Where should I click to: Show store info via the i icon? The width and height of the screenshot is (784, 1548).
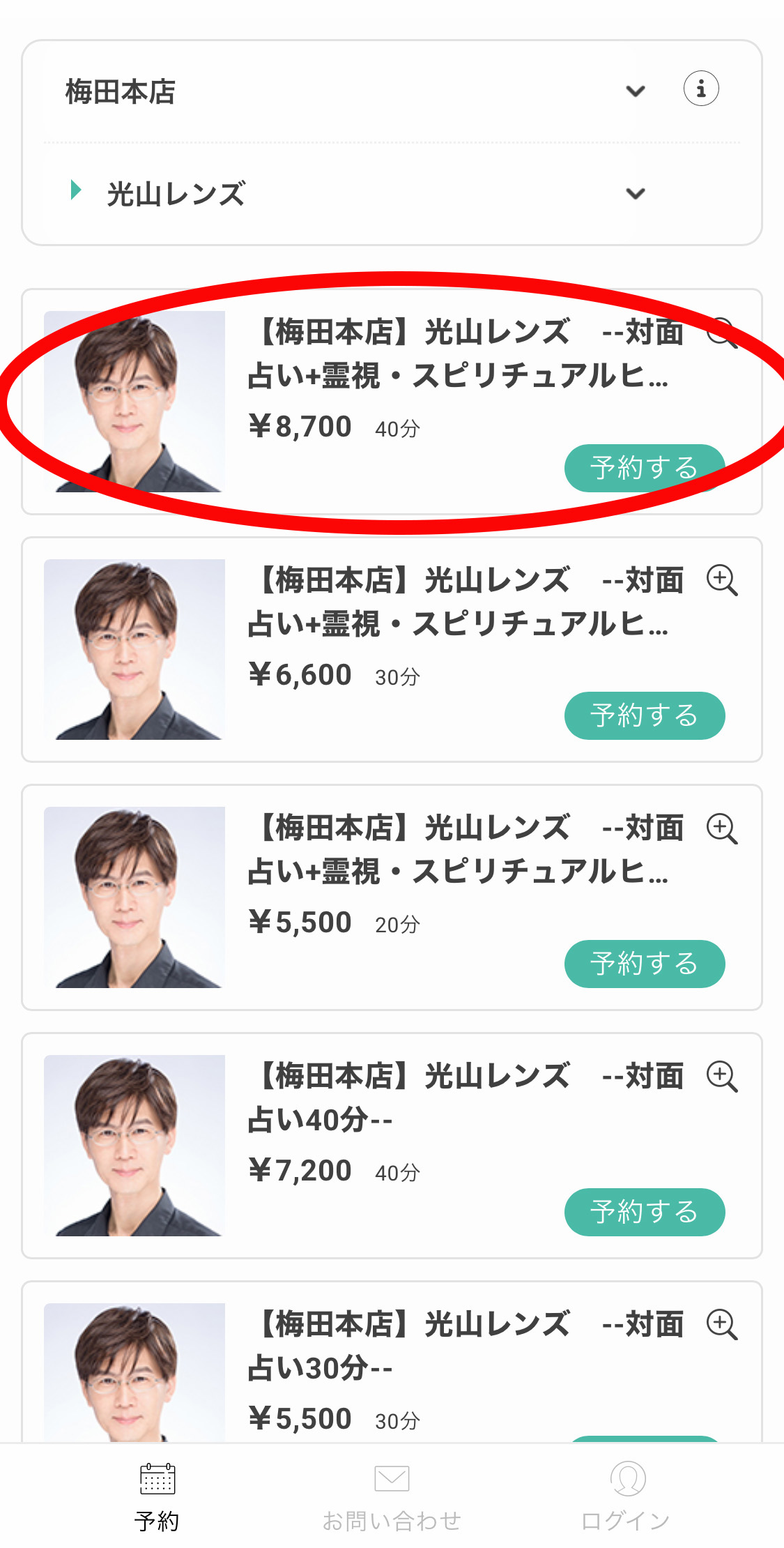(700, 89)
